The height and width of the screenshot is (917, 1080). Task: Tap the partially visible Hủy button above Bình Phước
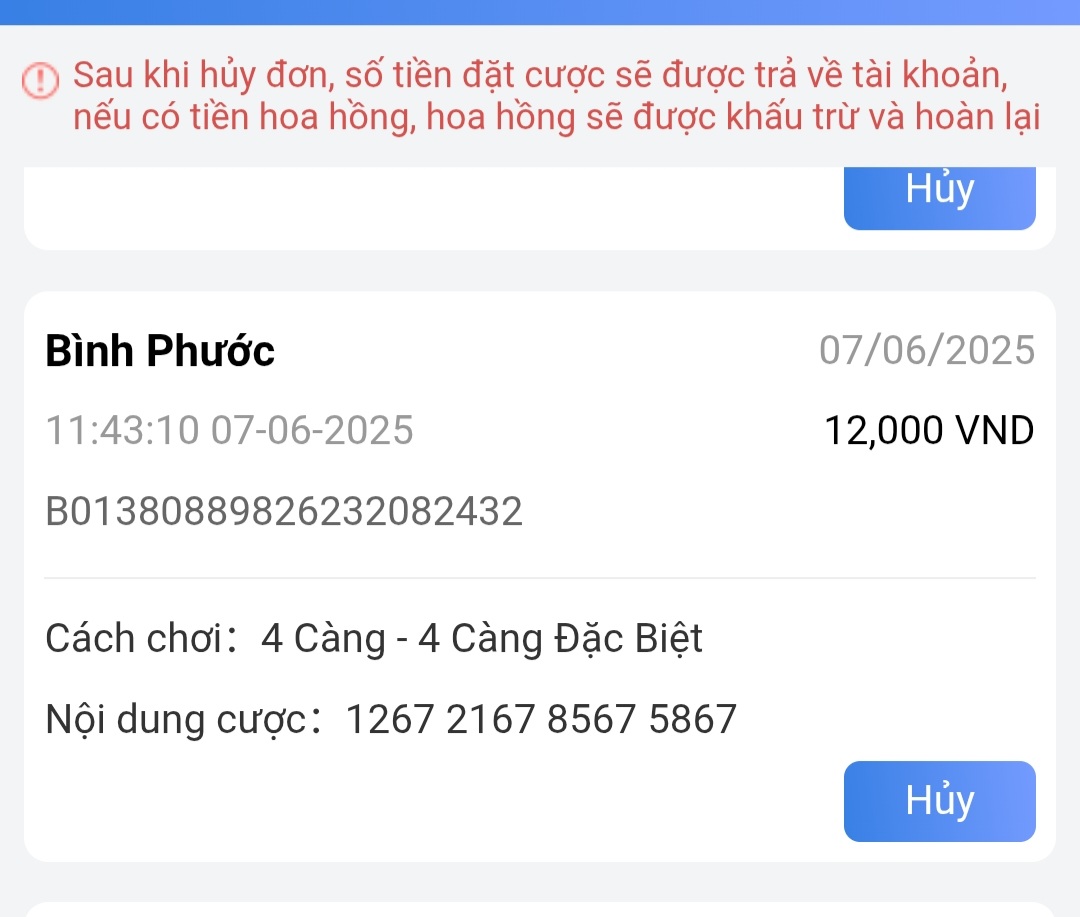[x=939, y=198]
